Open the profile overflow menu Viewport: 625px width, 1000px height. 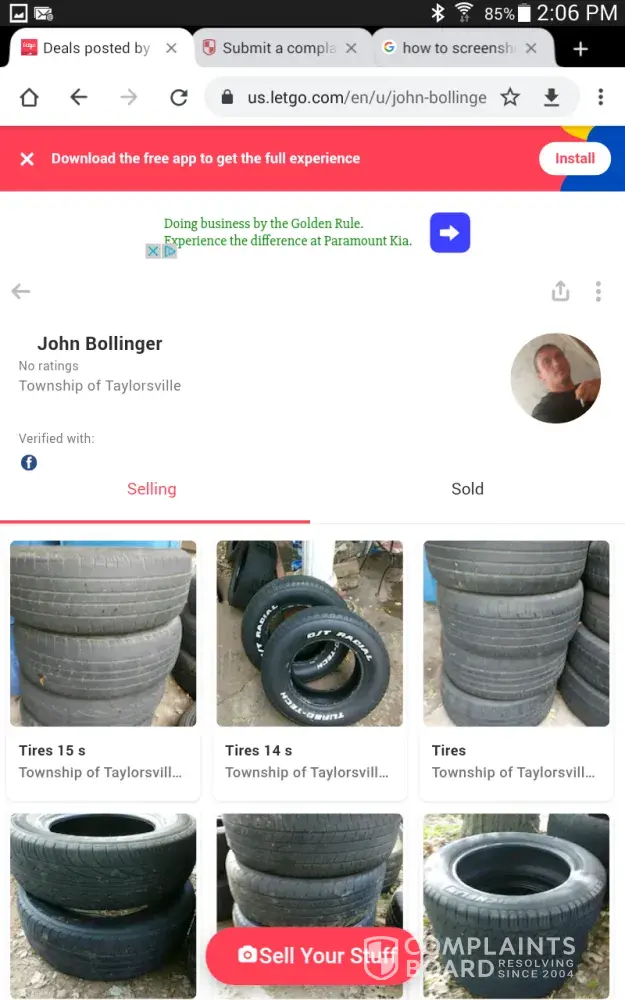click(598, 291)
